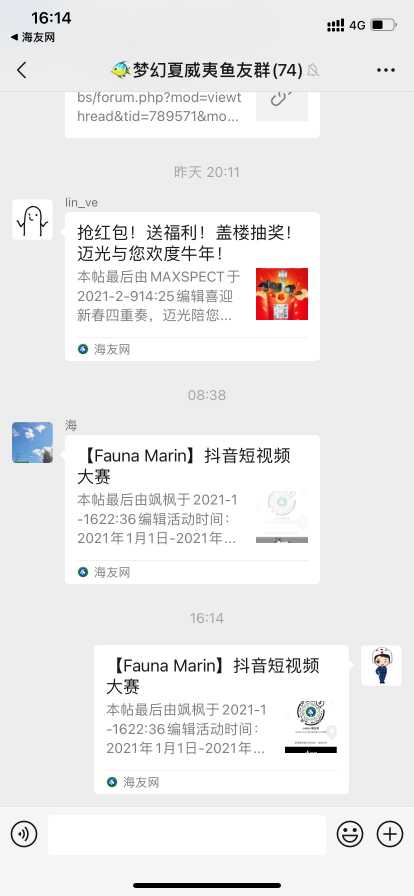Image resolution: width=414 pixels, height=896 pixels.
Task: Open lin_ve's 抢红包 post card
Action: point(192,286)
